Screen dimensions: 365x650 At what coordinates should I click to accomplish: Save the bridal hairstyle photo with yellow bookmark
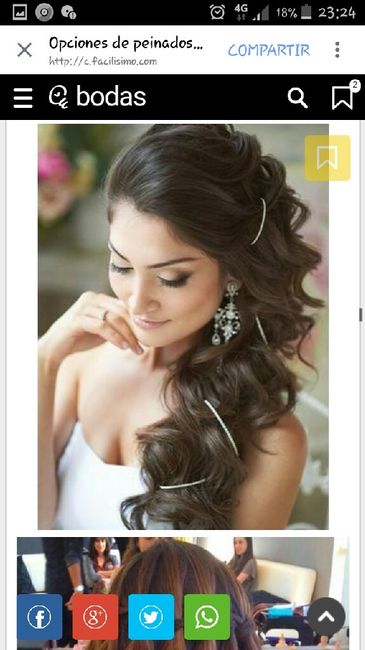click(x=328, y=158)
